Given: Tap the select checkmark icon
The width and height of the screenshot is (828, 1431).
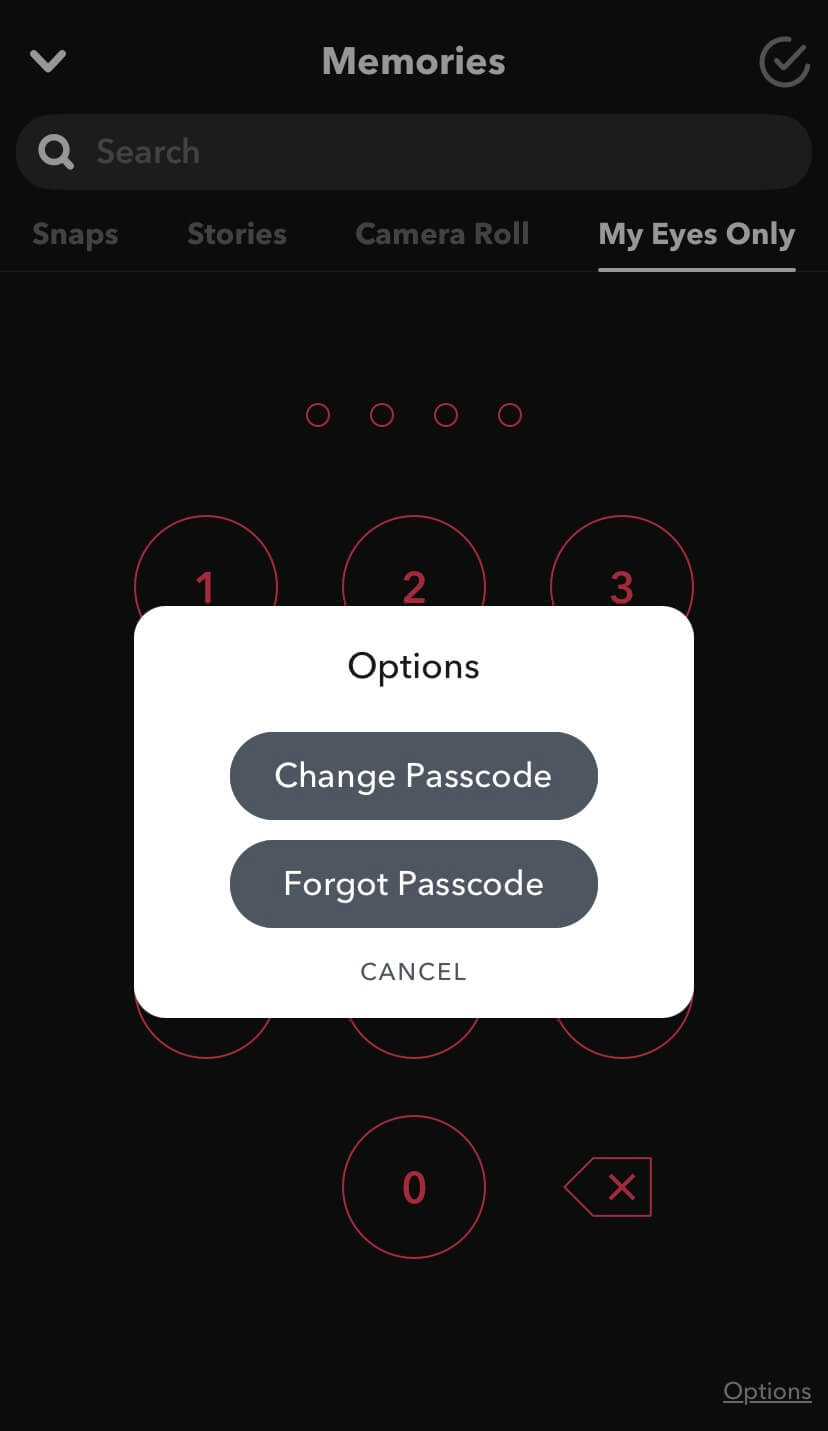Looking at the screenshot, I should [784, 62].
